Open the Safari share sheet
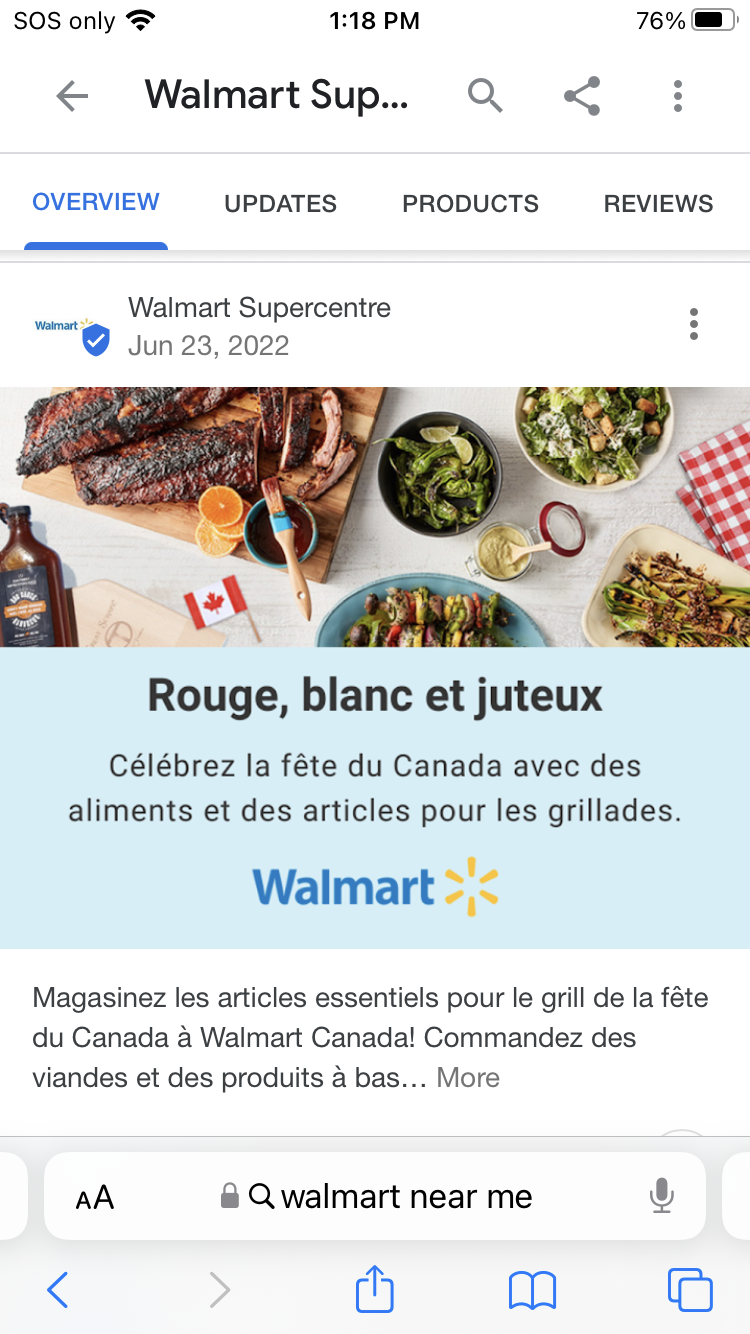750x1334 pixels. click(x=375, y=1289)
